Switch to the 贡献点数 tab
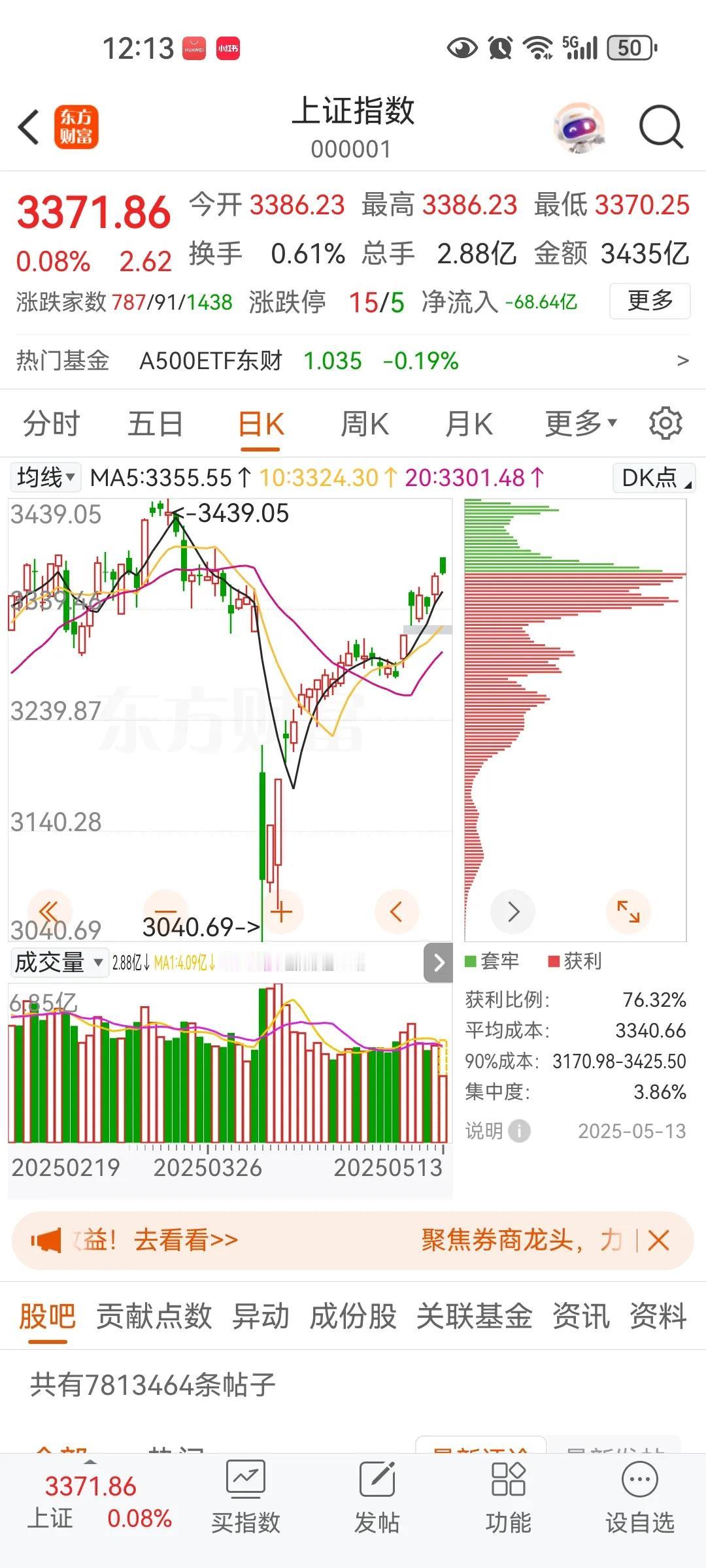 [x=154, y=1316]
